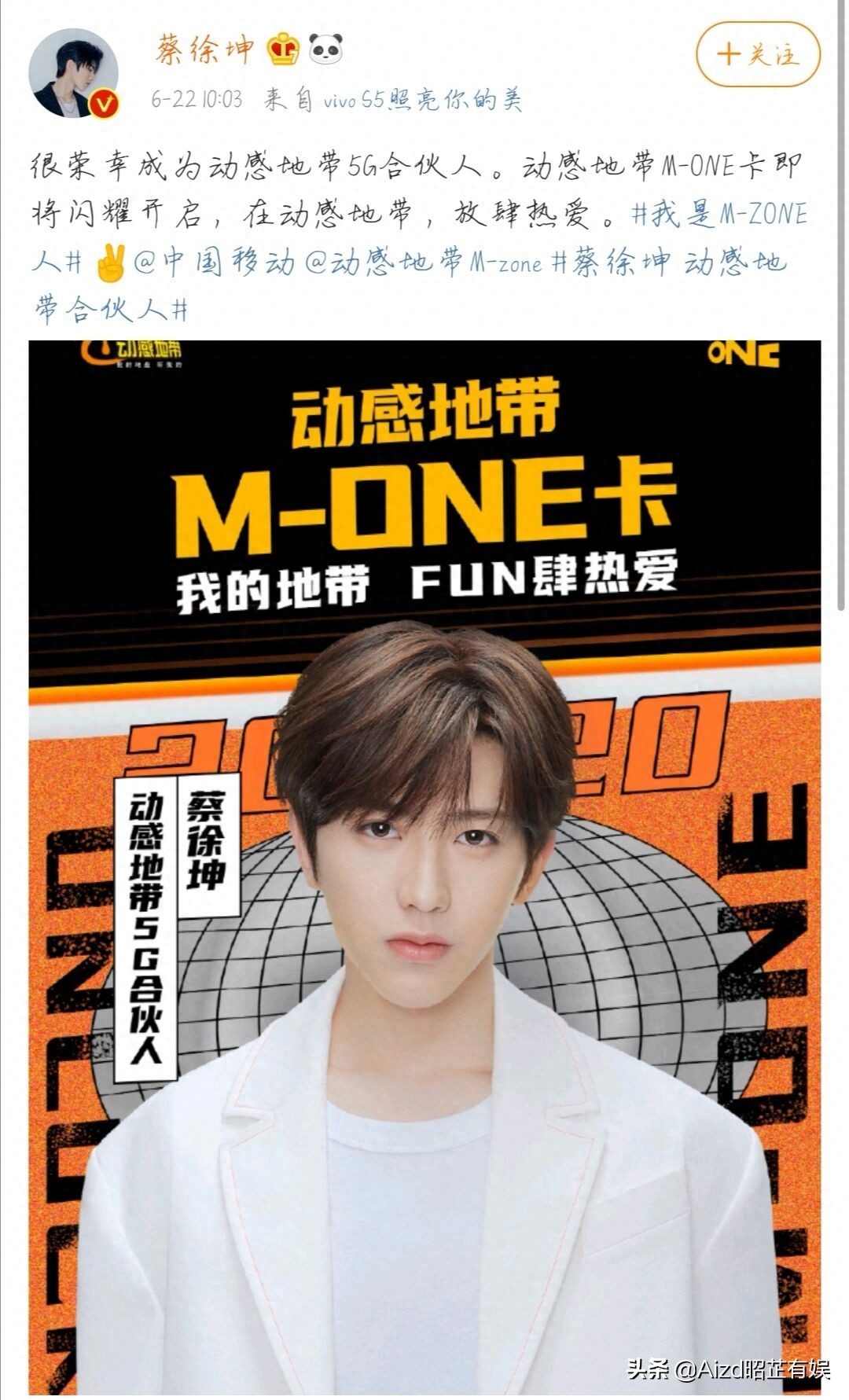Image resolution: width=849 pixels, height=1400 pixels.
Task: Open the #蔡徐坤 动感地带合伙人# hashtag
Action: coord(668,263)
